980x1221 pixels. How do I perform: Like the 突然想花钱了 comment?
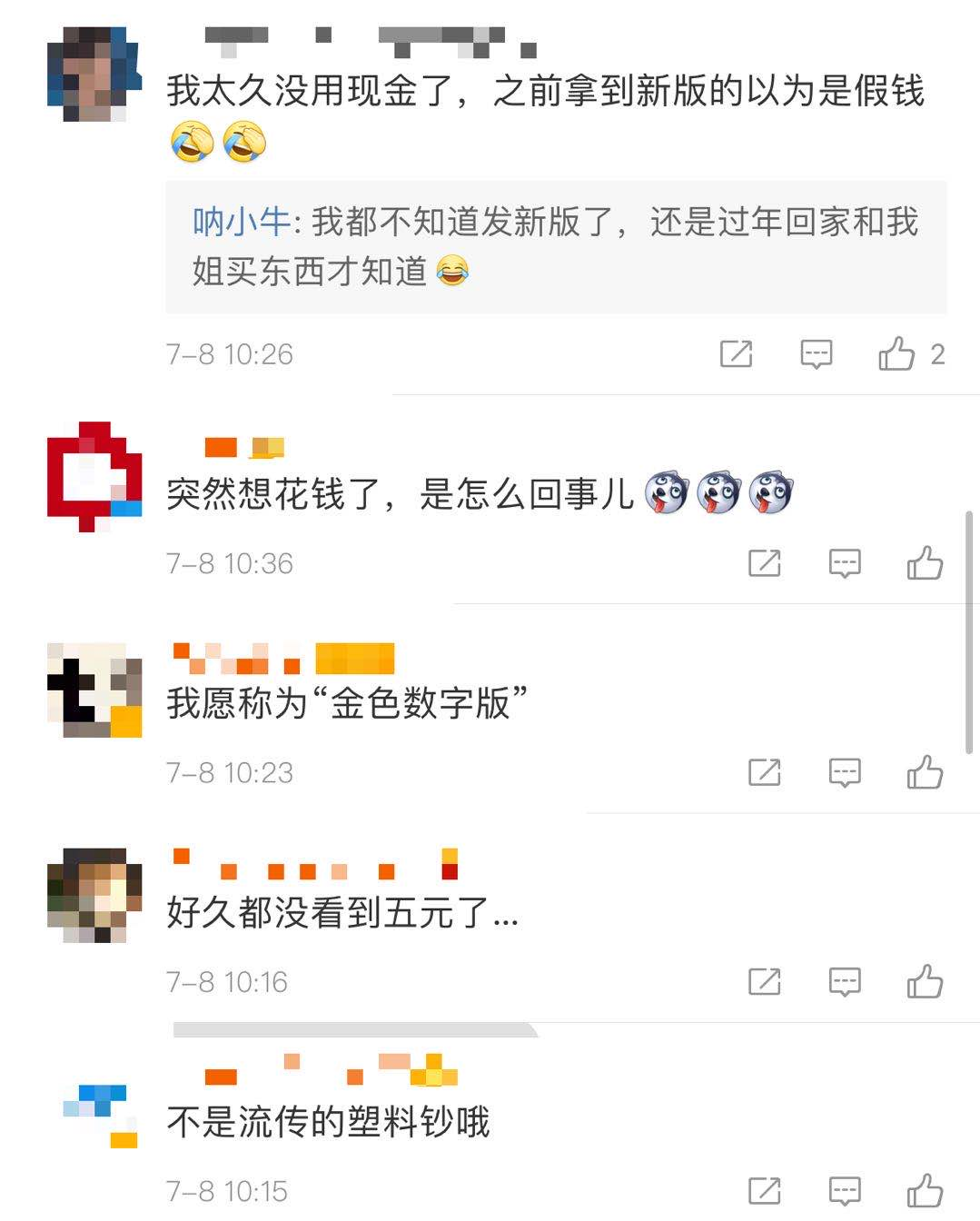pos(925,563)
